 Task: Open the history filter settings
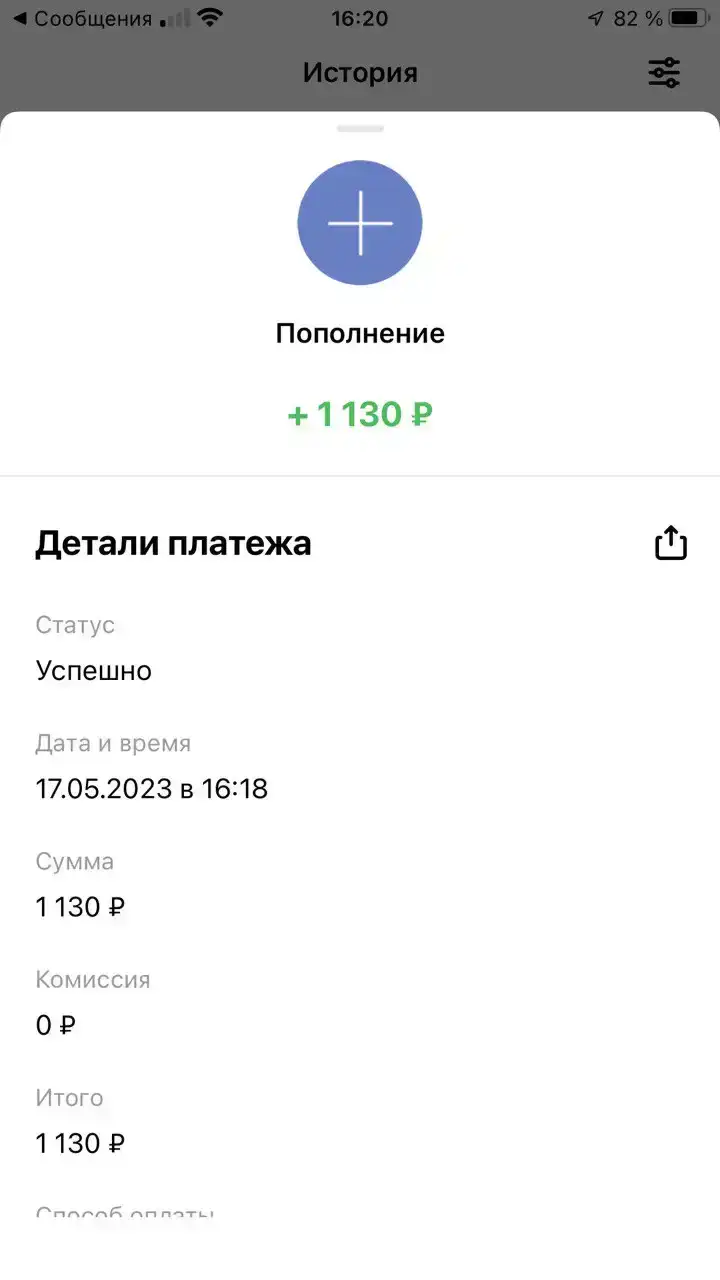664,73
